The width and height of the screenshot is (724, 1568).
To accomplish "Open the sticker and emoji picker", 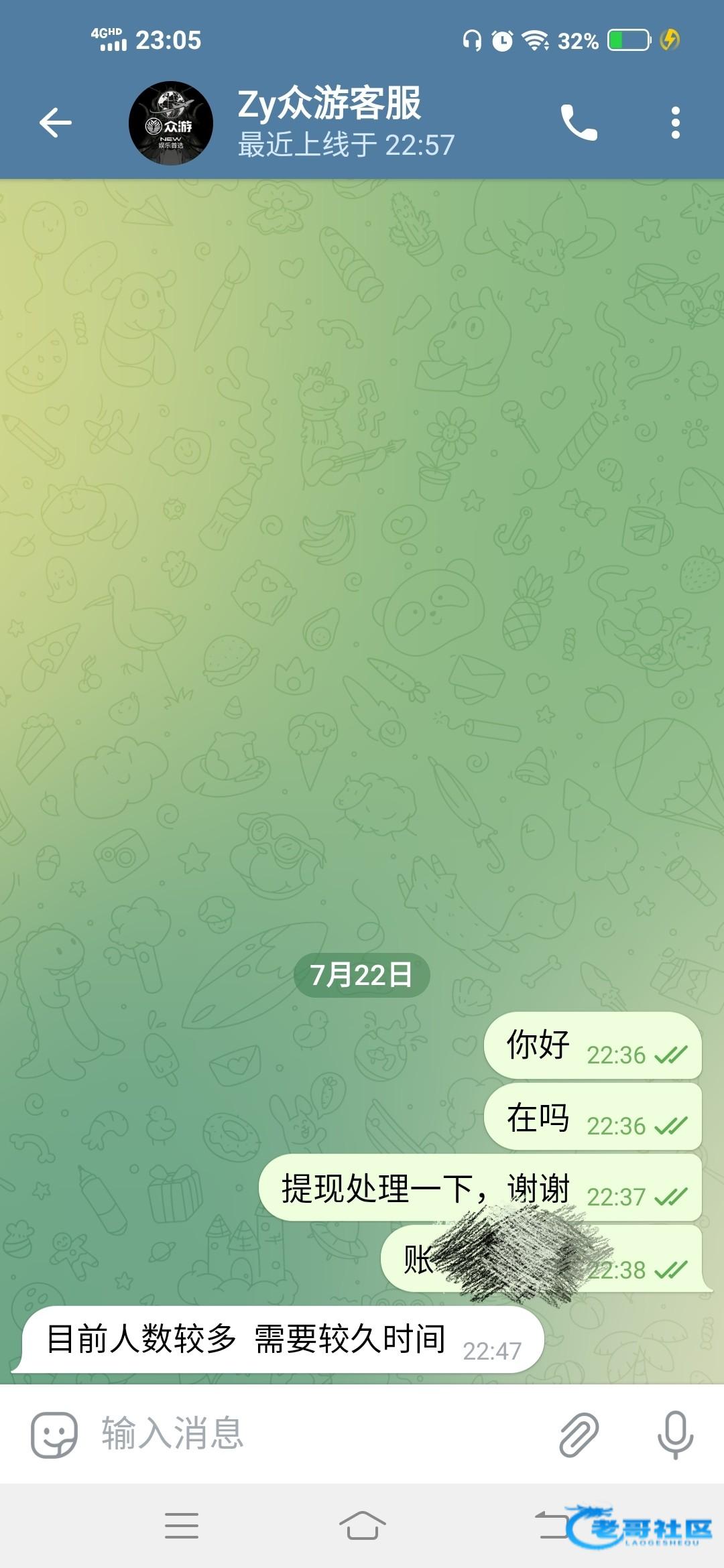I will click(x=54, y=1435).
